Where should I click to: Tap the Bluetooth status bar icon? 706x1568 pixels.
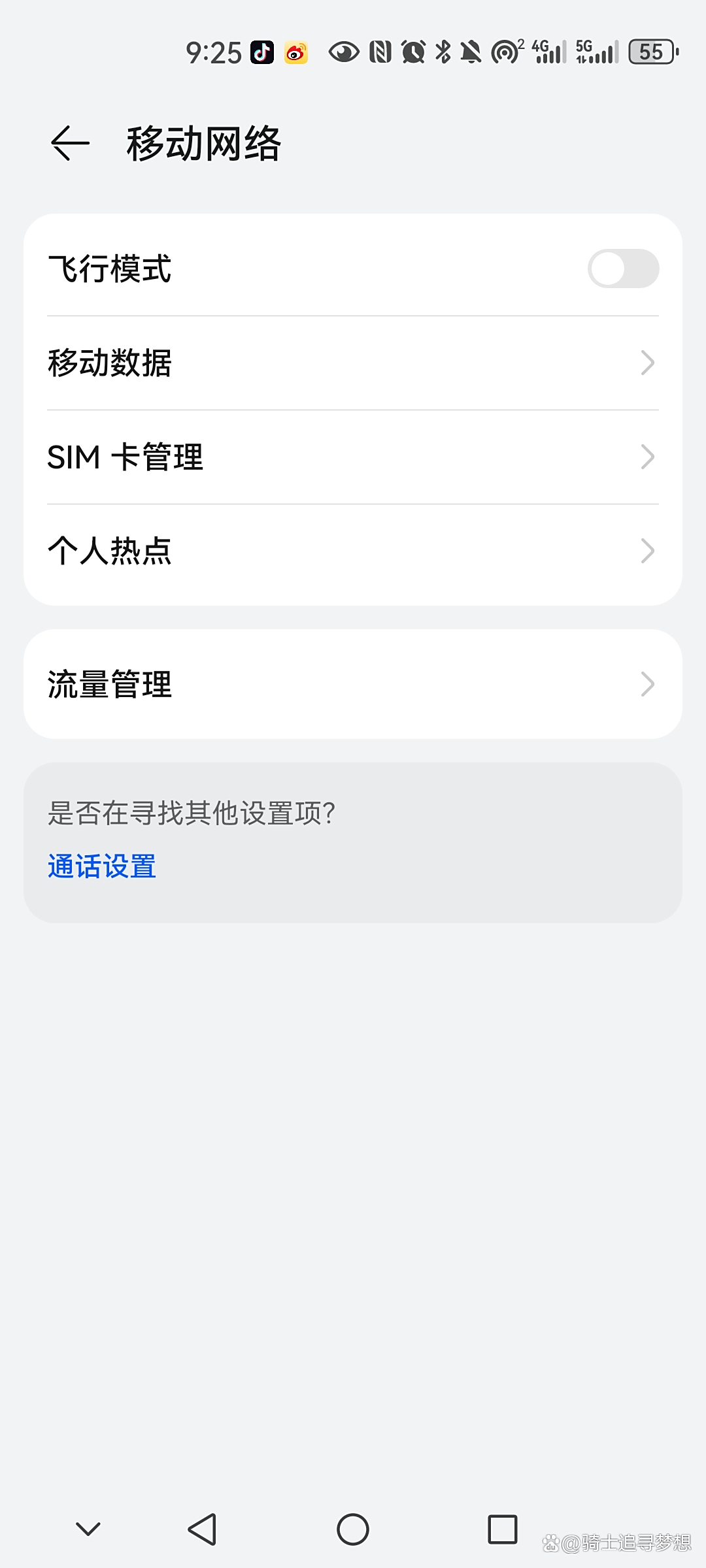pyautogui.click(x=445, y=51)
